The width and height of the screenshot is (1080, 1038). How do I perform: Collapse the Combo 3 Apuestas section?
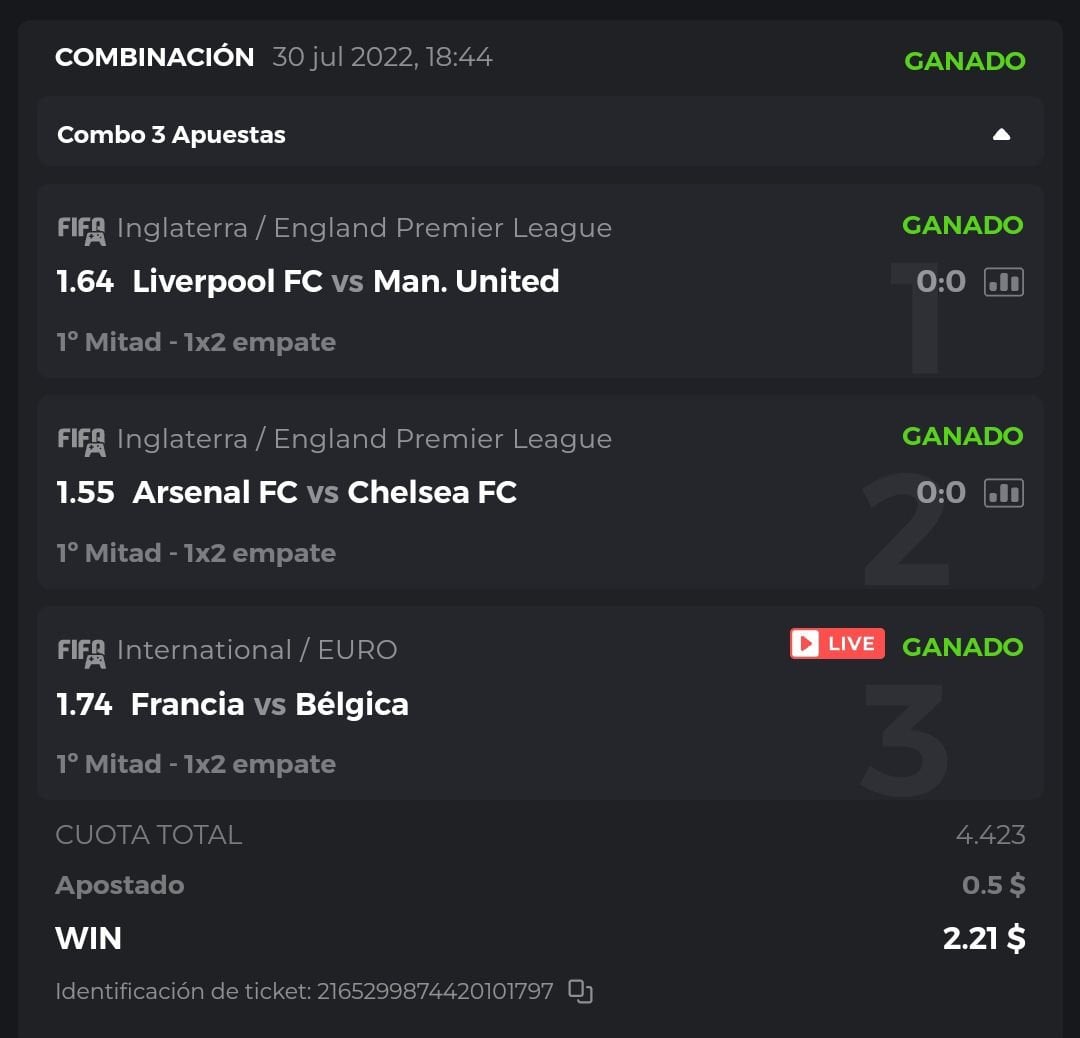tap(1001, 135)
